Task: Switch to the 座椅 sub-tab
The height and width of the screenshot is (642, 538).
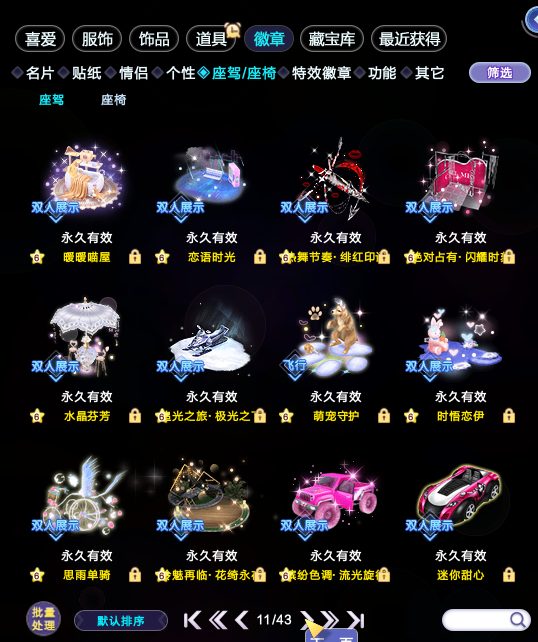Action: click(x=113, y=99)
